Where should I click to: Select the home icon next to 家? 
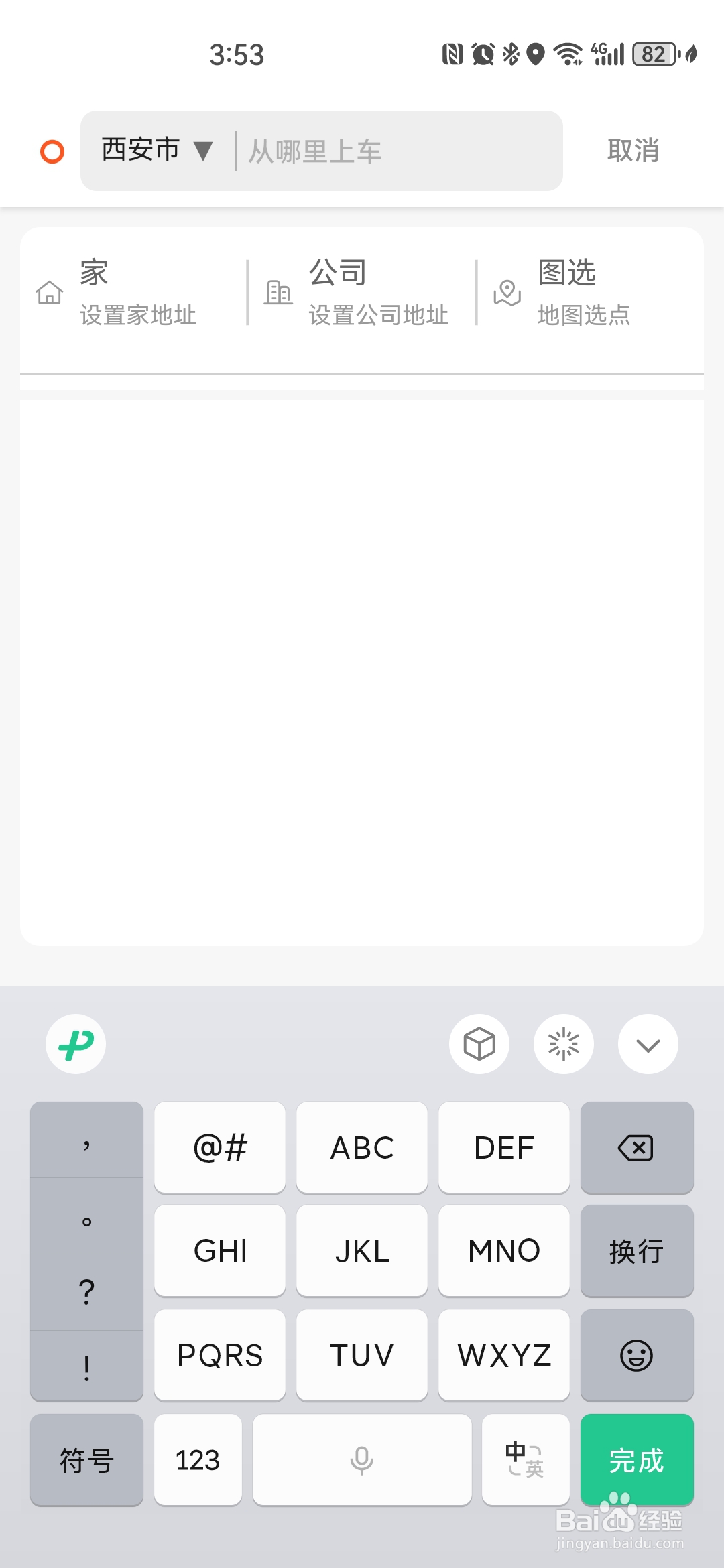point(49,293)
